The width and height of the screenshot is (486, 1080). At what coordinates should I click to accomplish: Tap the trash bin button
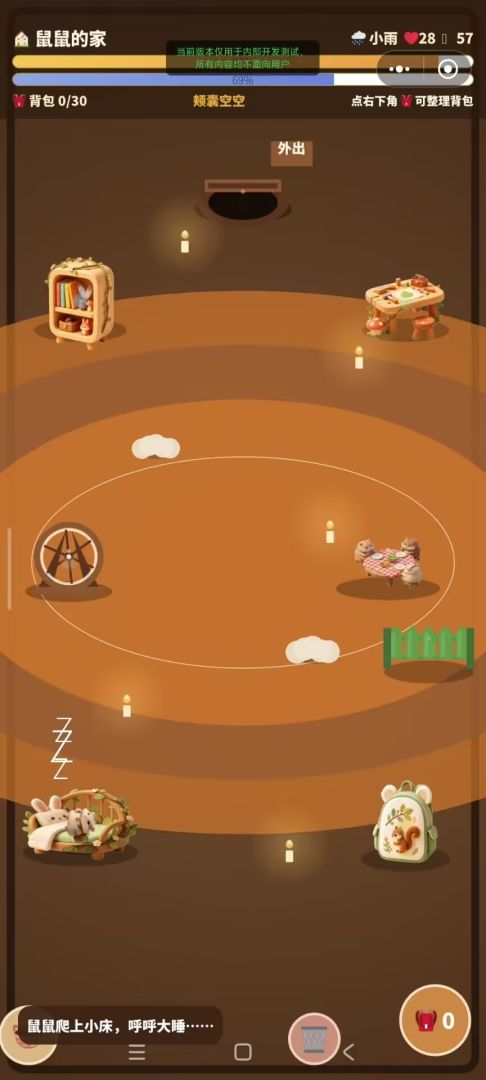pyautogui.click(x=314, y=1038)
